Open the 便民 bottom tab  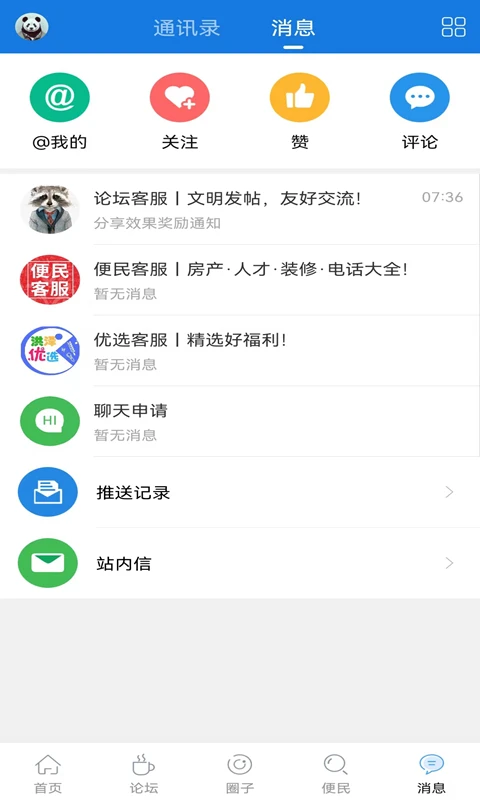[336, 773]
